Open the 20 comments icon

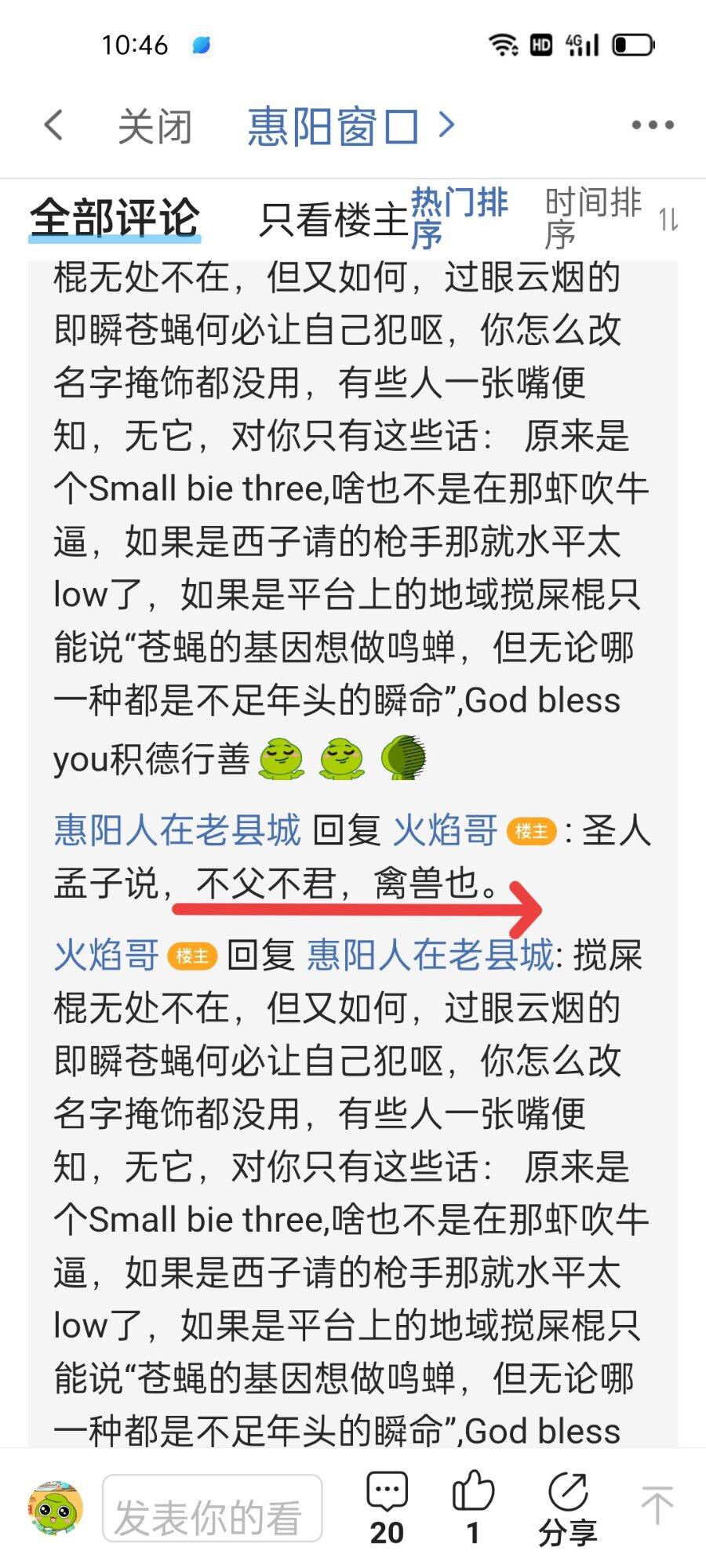click(x=387, y=1507)
